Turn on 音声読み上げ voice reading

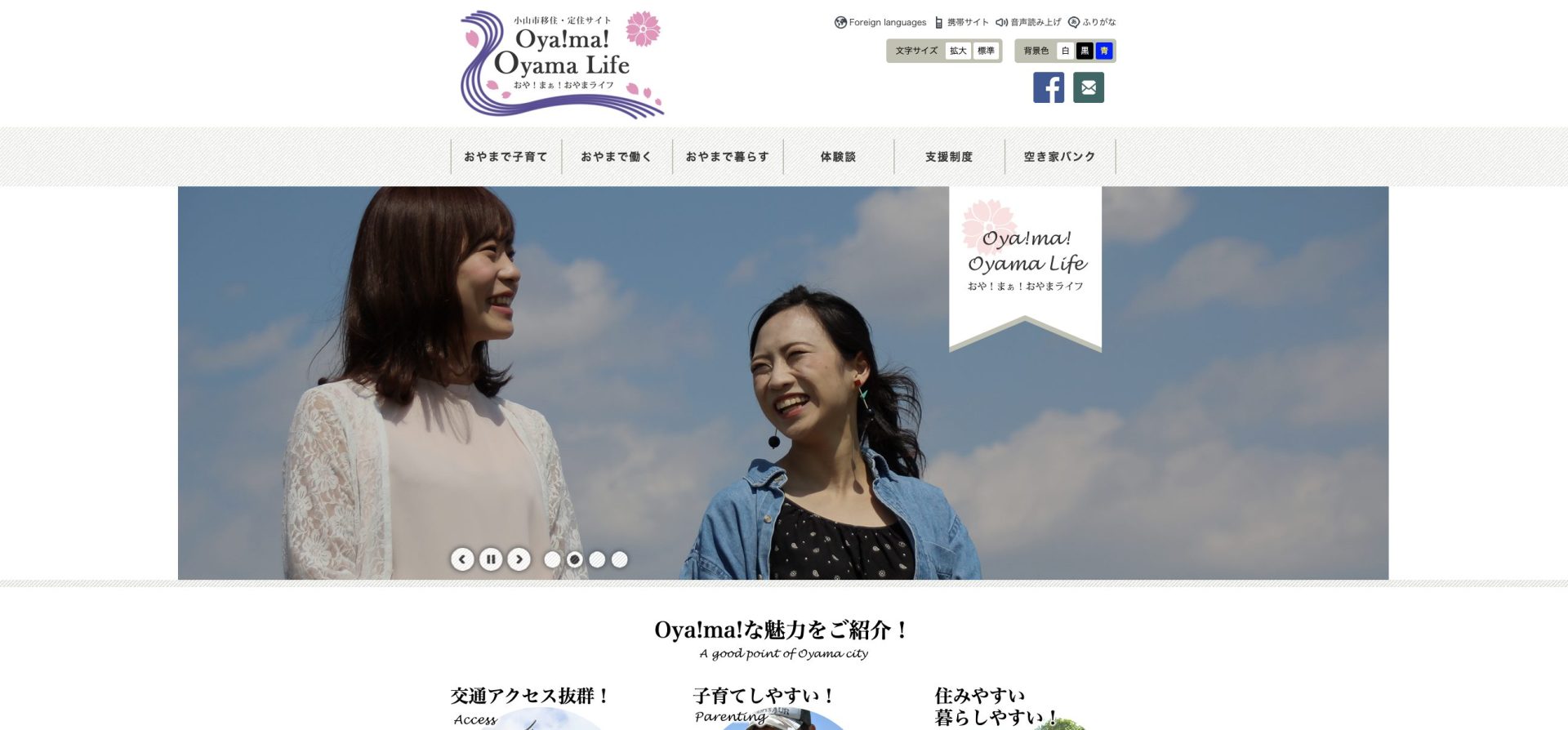(x=1028, y=23)
